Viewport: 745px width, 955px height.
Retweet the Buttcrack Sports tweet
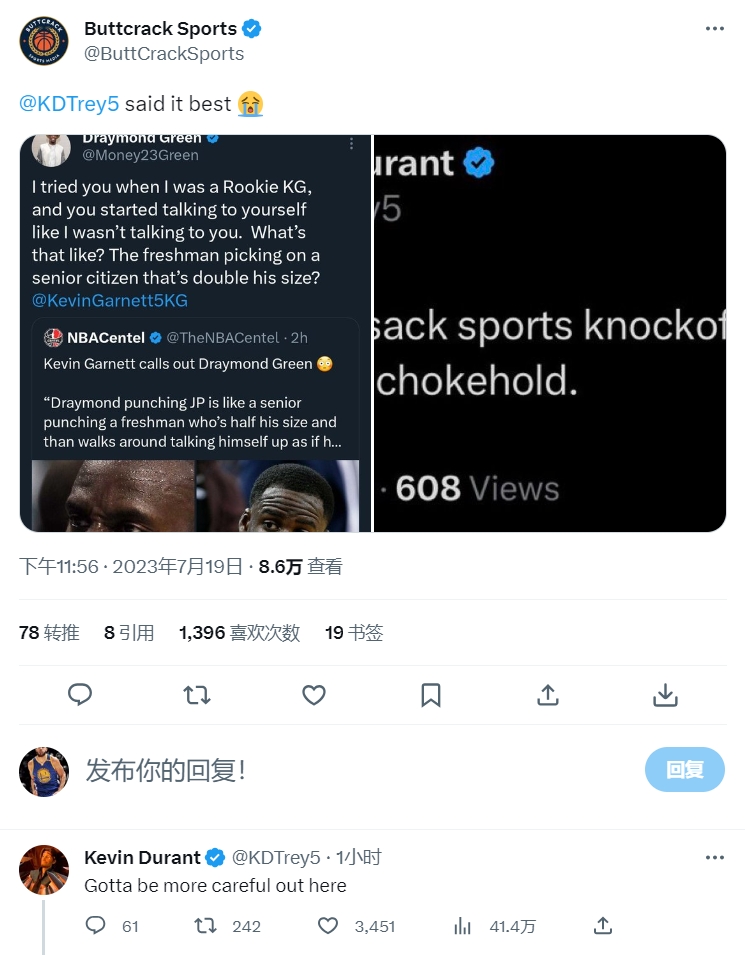point(197,694)
